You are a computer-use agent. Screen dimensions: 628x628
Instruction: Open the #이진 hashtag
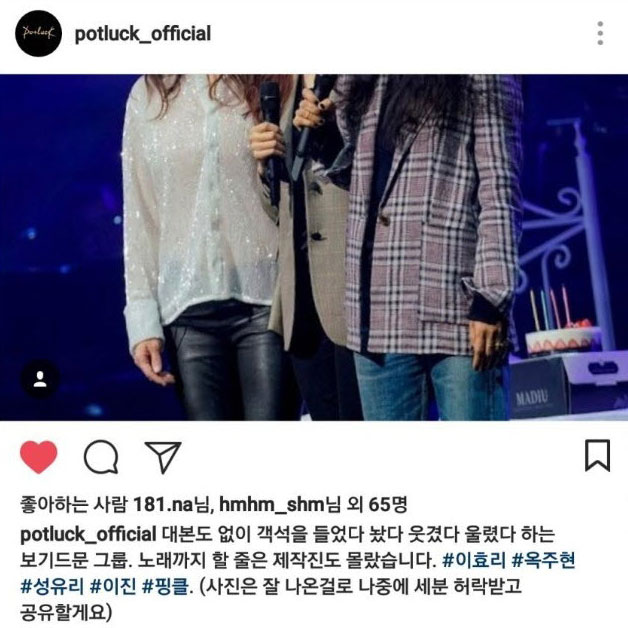point(113,584)
